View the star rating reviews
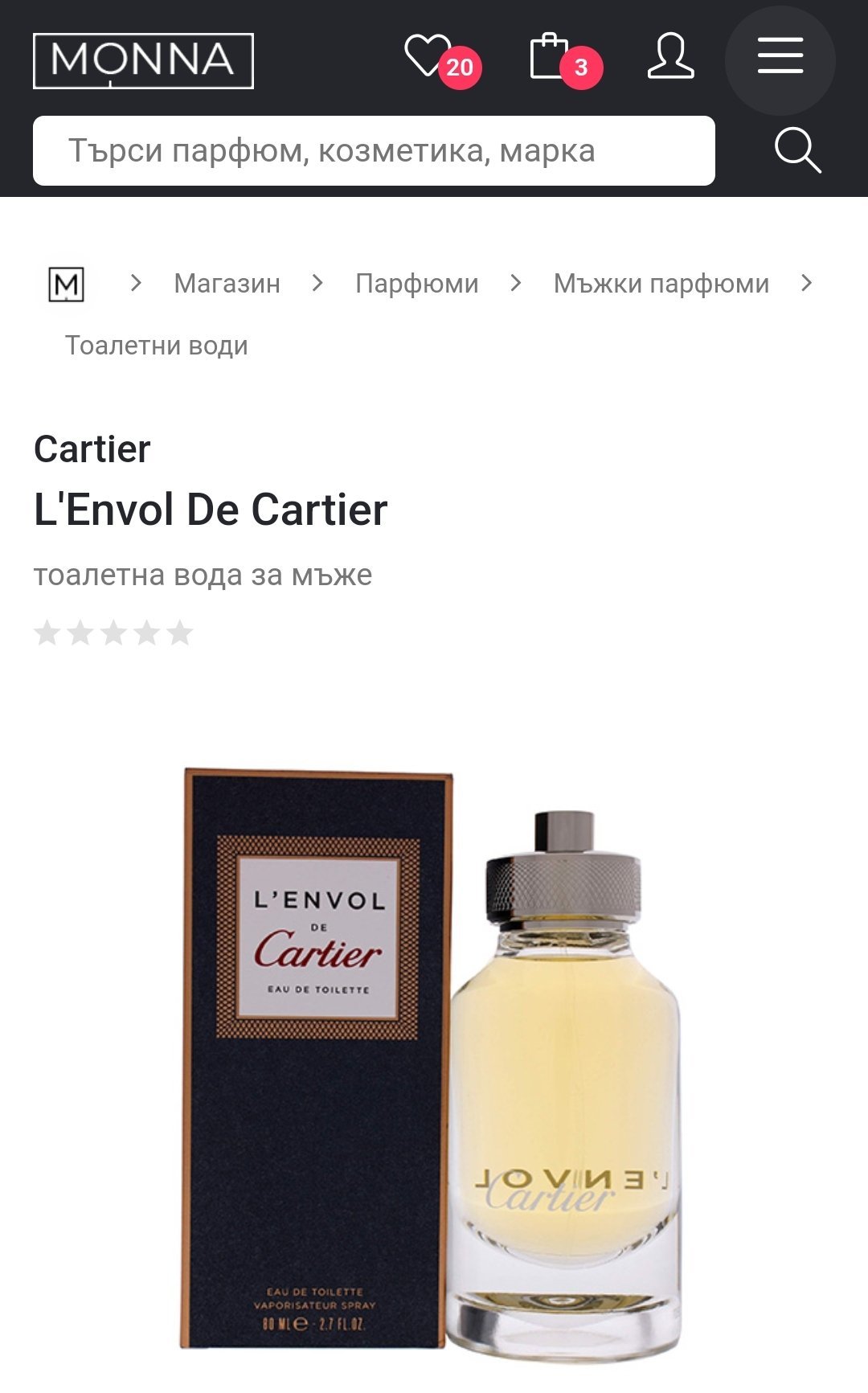 click(113, 633)
